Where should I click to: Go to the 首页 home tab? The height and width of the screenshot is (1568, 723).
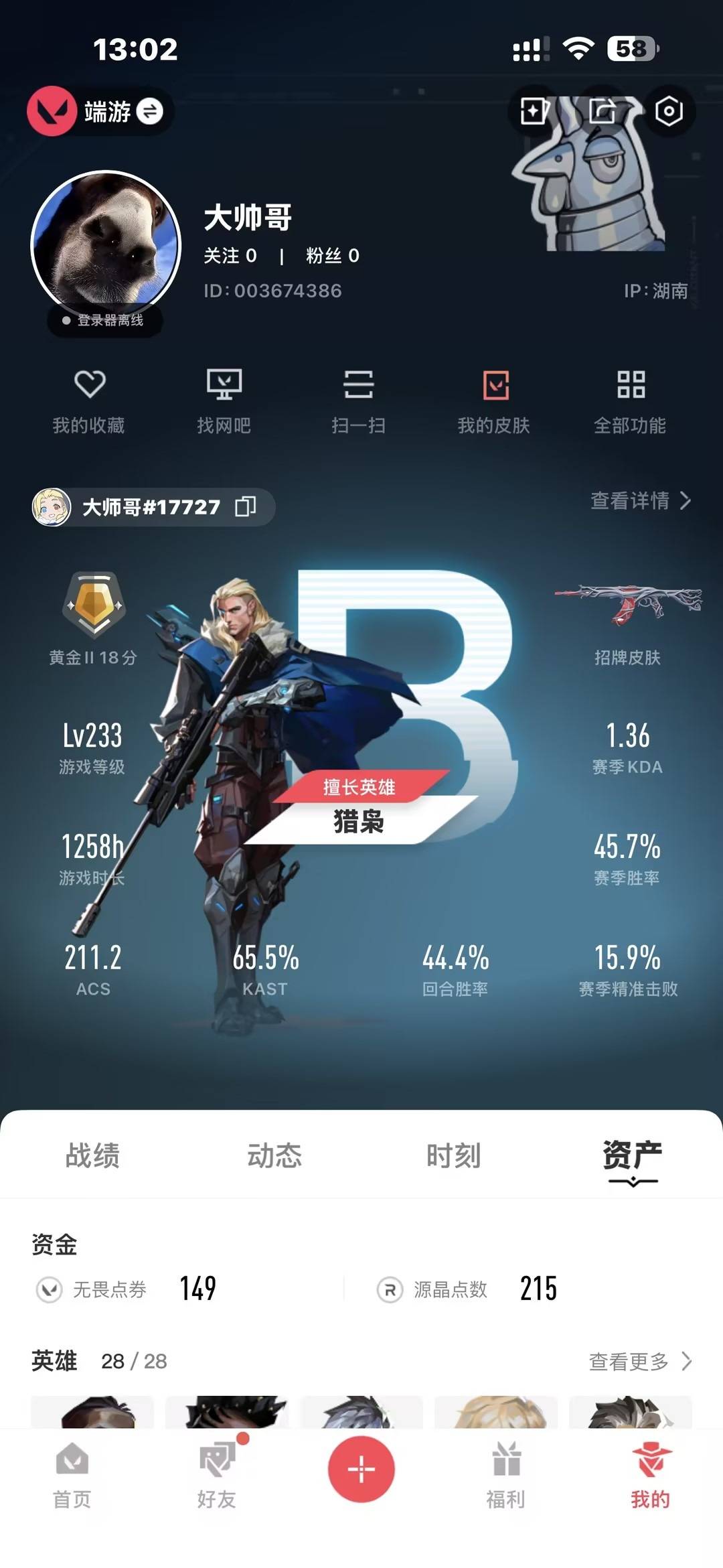pyautogui.click(x=72, y=1476)
